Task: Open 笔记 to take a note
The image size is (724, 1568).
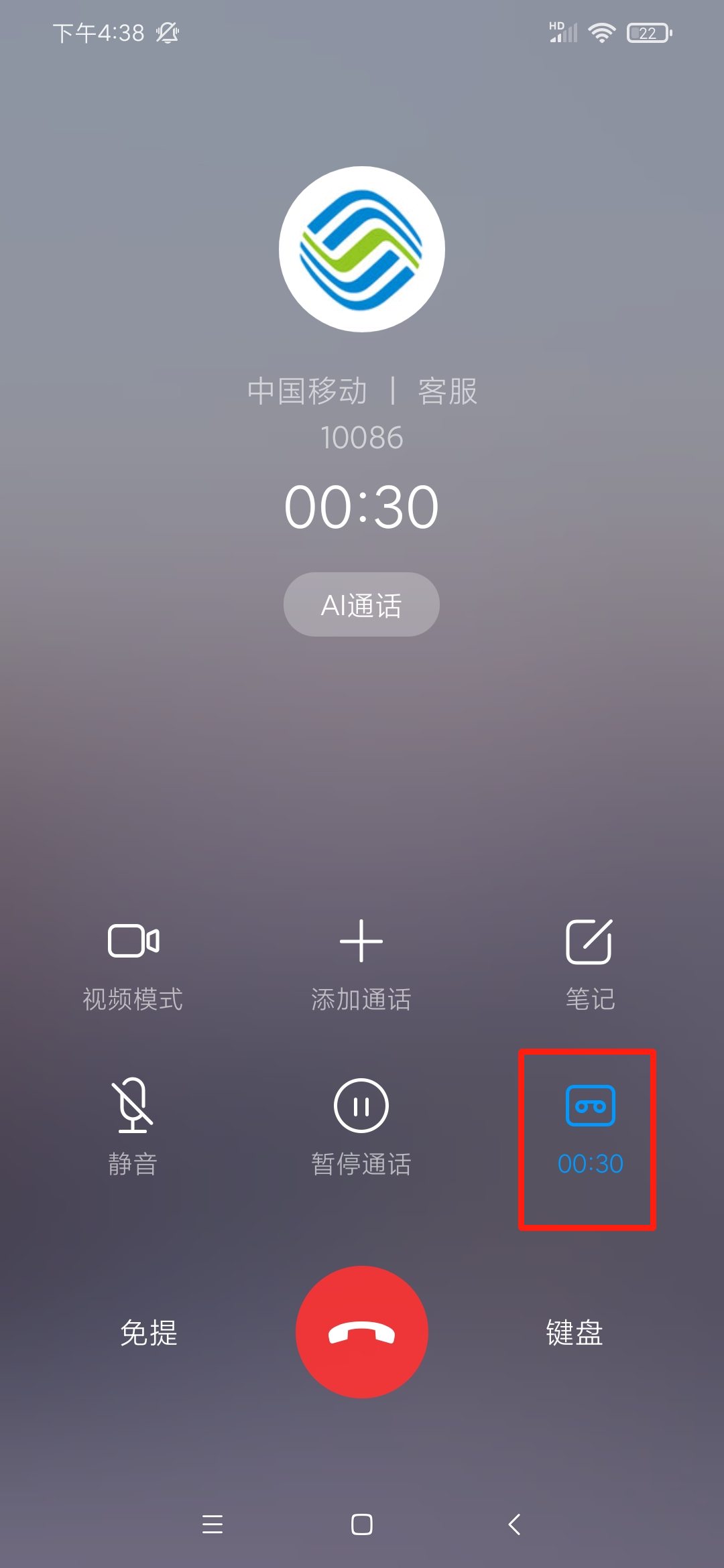Action: [x=590, y=966]
